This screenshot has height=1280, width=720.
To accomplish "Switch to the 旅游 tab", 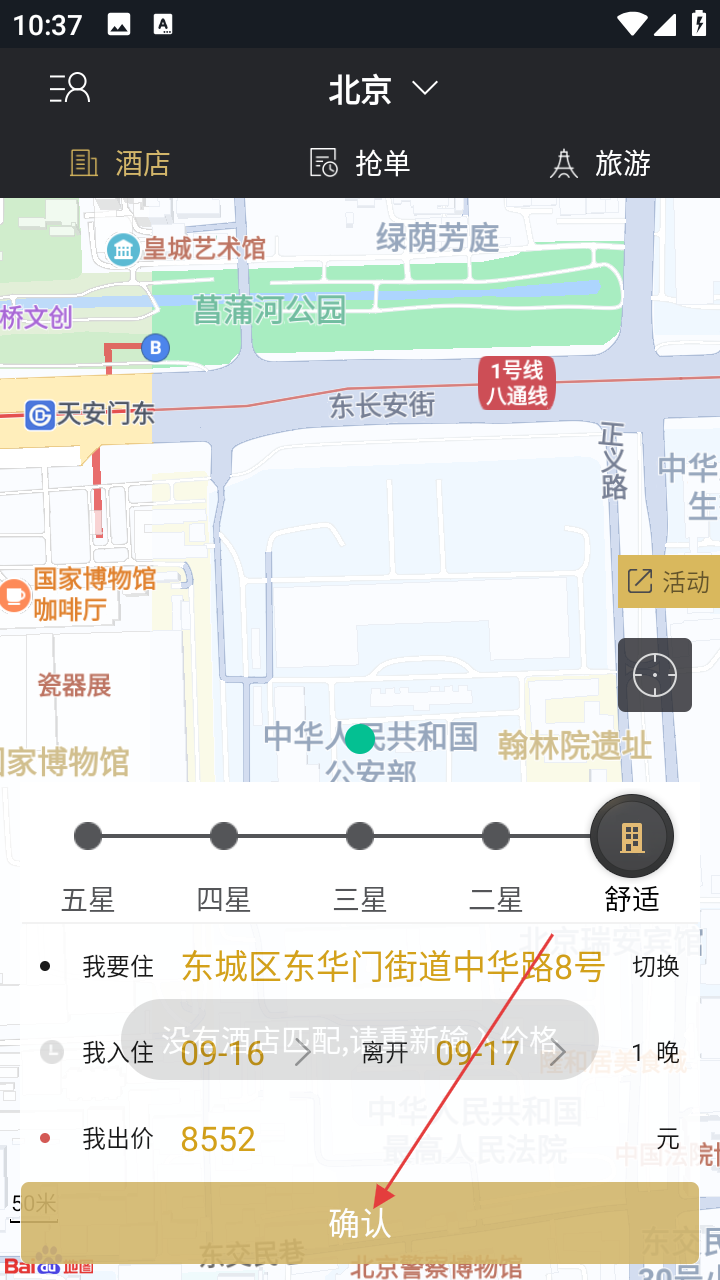I will pyautogui.click(x=600, y=163).
